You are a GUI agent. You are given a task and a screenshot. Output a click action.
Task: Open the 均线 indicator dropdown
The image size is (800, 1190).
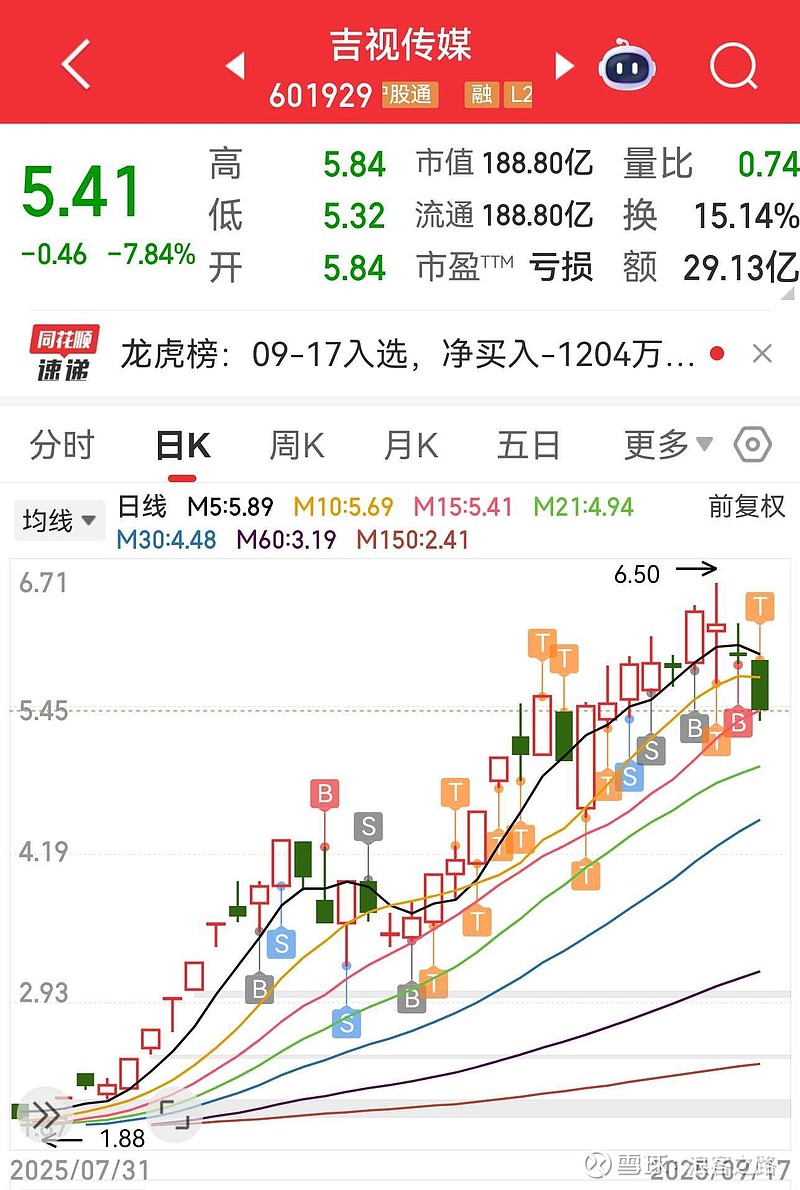[60, 521]
